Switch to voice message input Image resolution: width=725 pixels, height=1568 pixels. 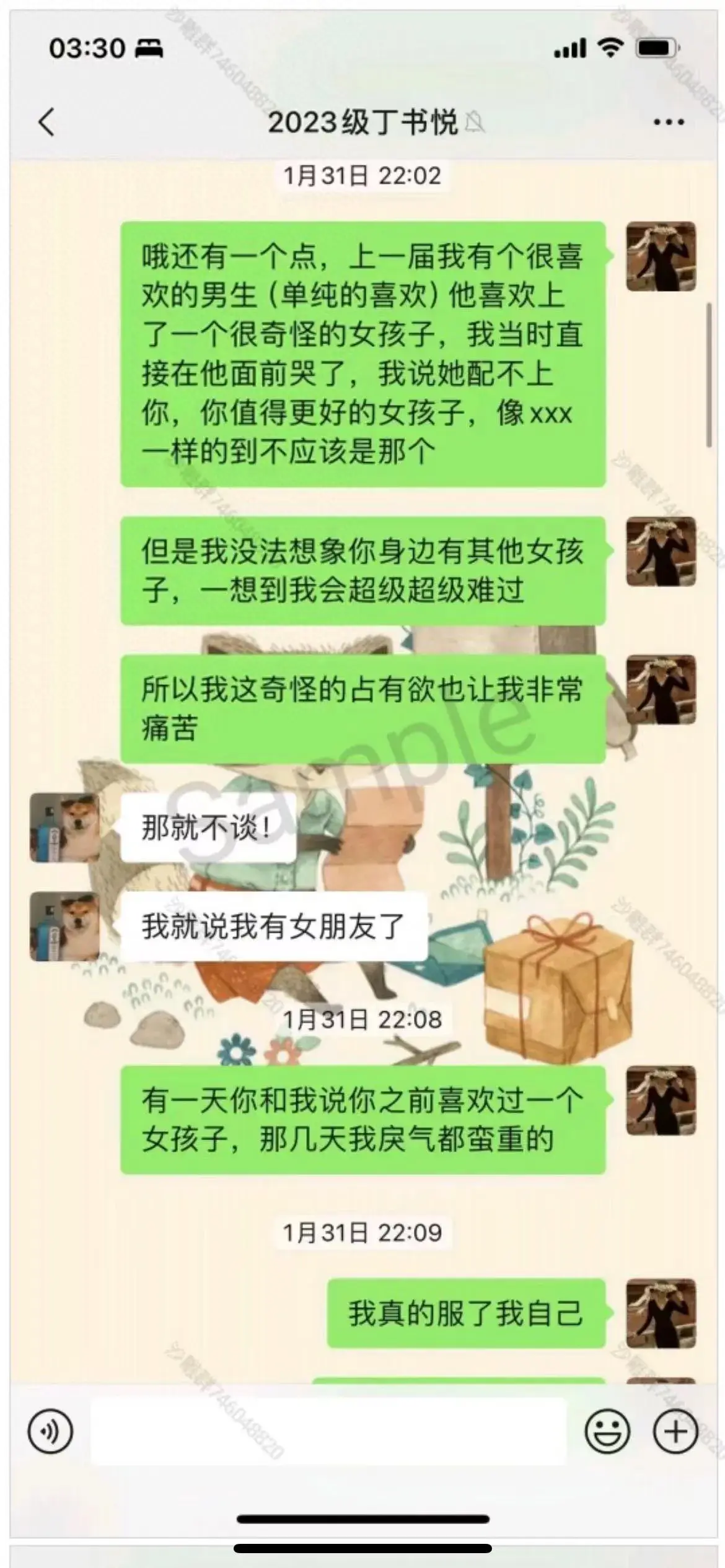[50, 1431]
